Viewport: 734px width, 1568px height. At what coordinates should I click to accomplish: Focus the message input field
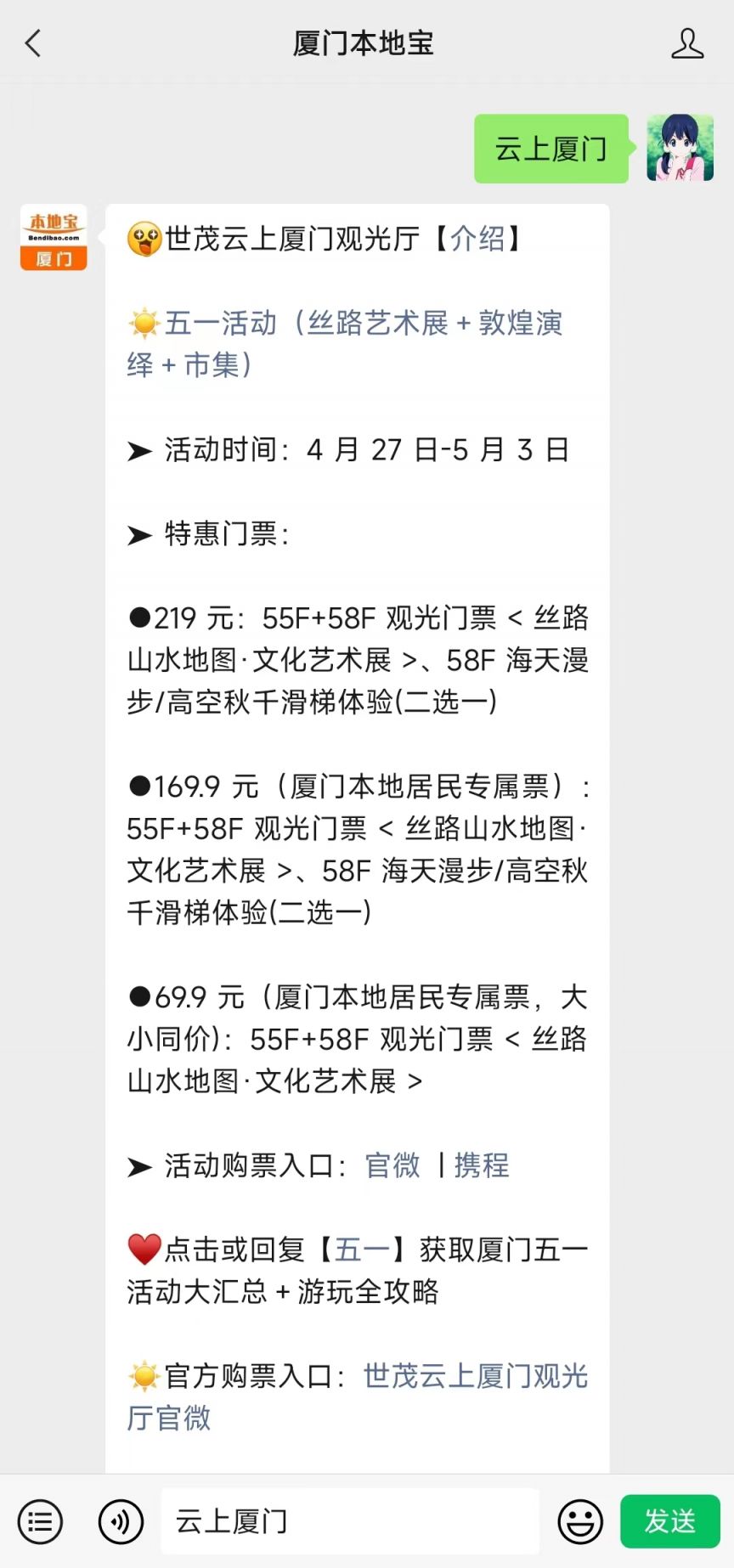tap(350, 1521)
